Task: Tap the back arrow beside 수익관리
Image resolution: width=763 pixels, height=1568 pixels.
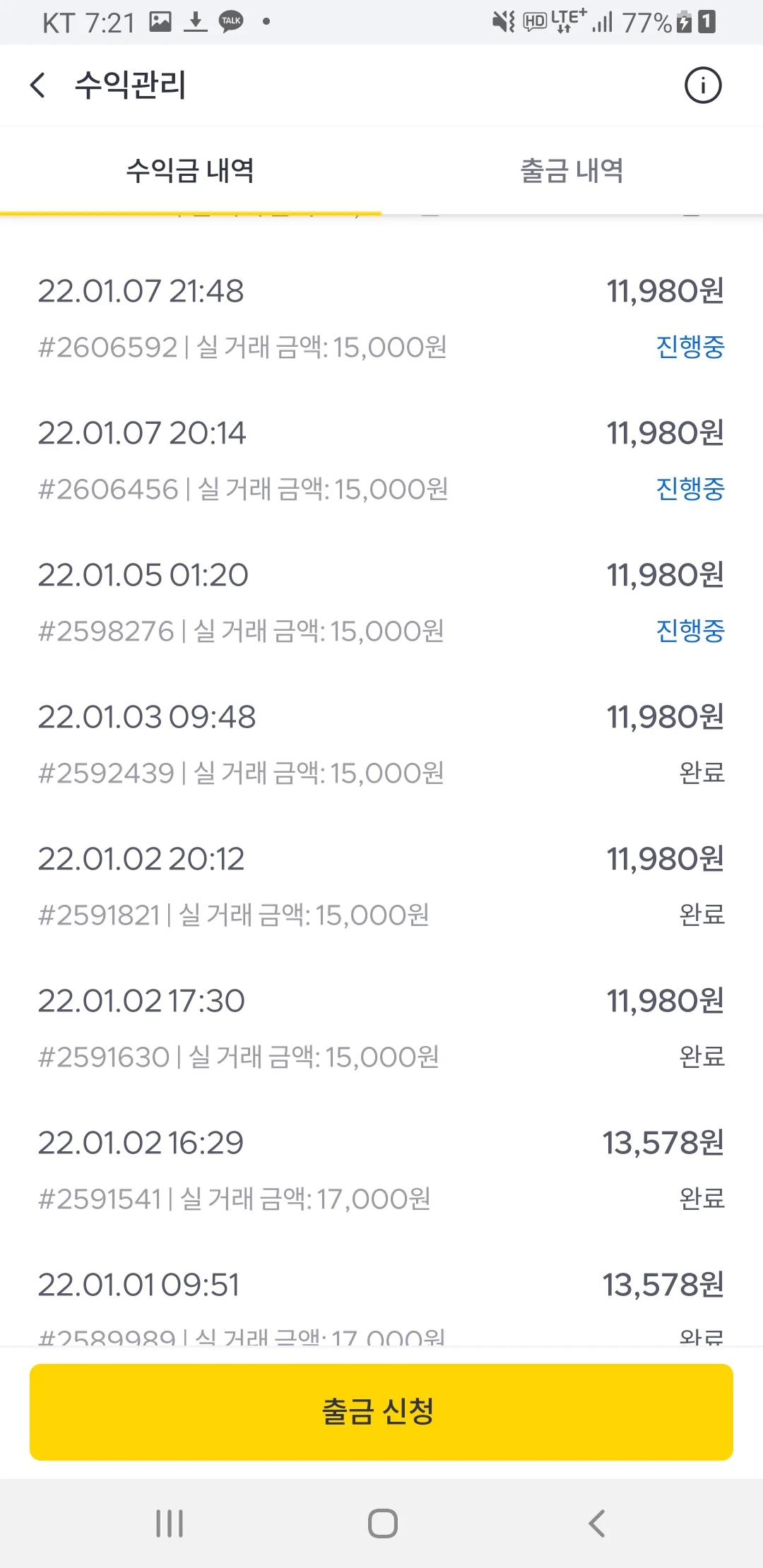Action: click(x=37, y=85)
